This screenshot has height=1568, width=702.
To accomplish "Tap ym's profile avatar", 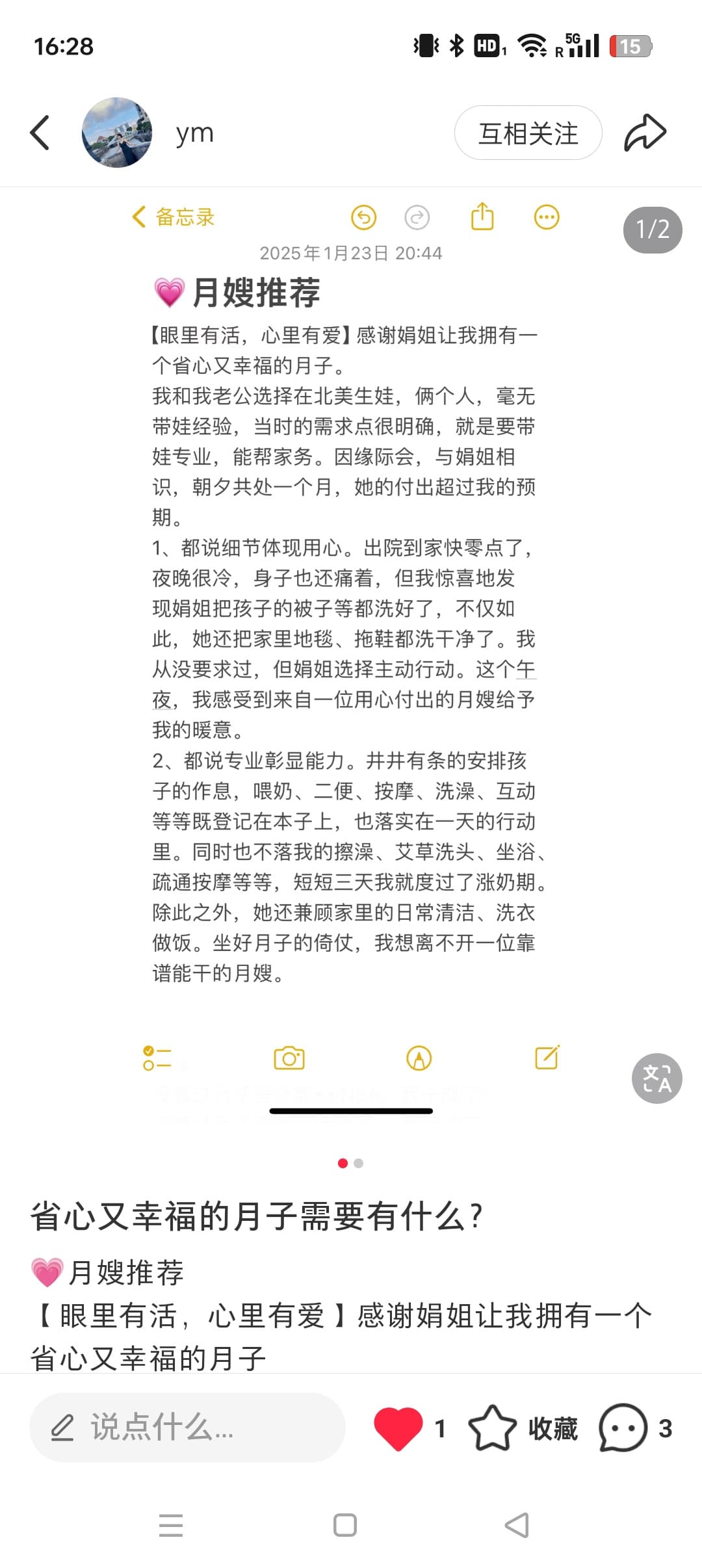I will (117, 132).
